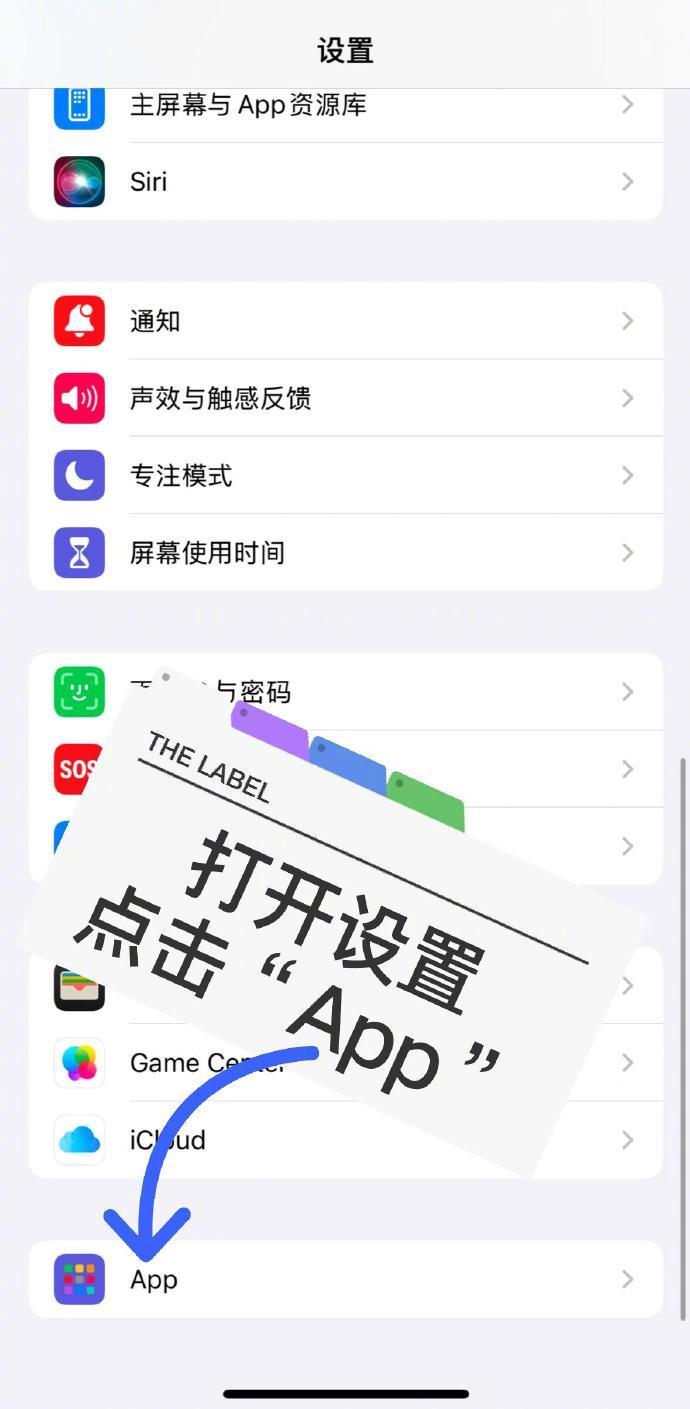
Task: Open Siri settings
Action: [345, 181]
